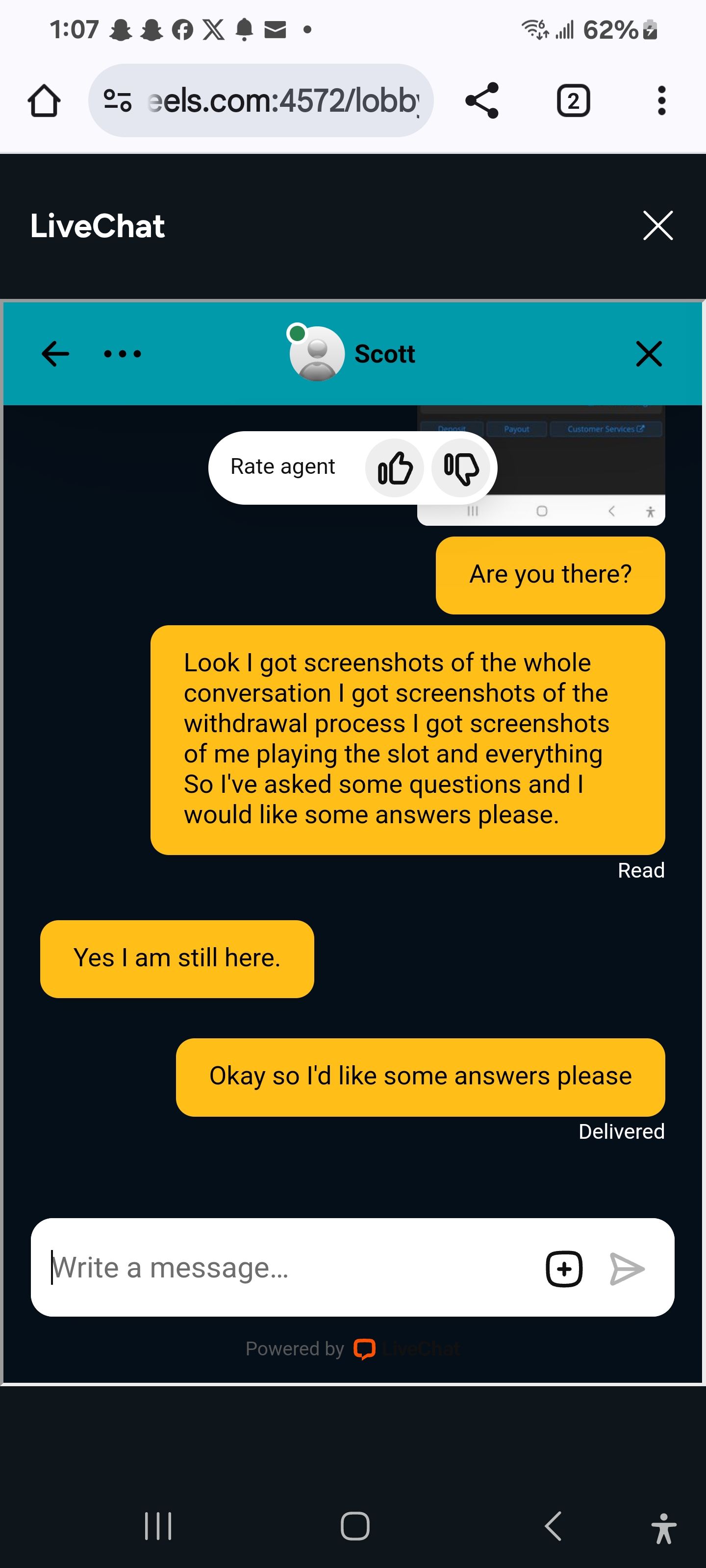Go back using system navigation bar
This screenshot has width=706, height=1568.
tap(553, 1525)
